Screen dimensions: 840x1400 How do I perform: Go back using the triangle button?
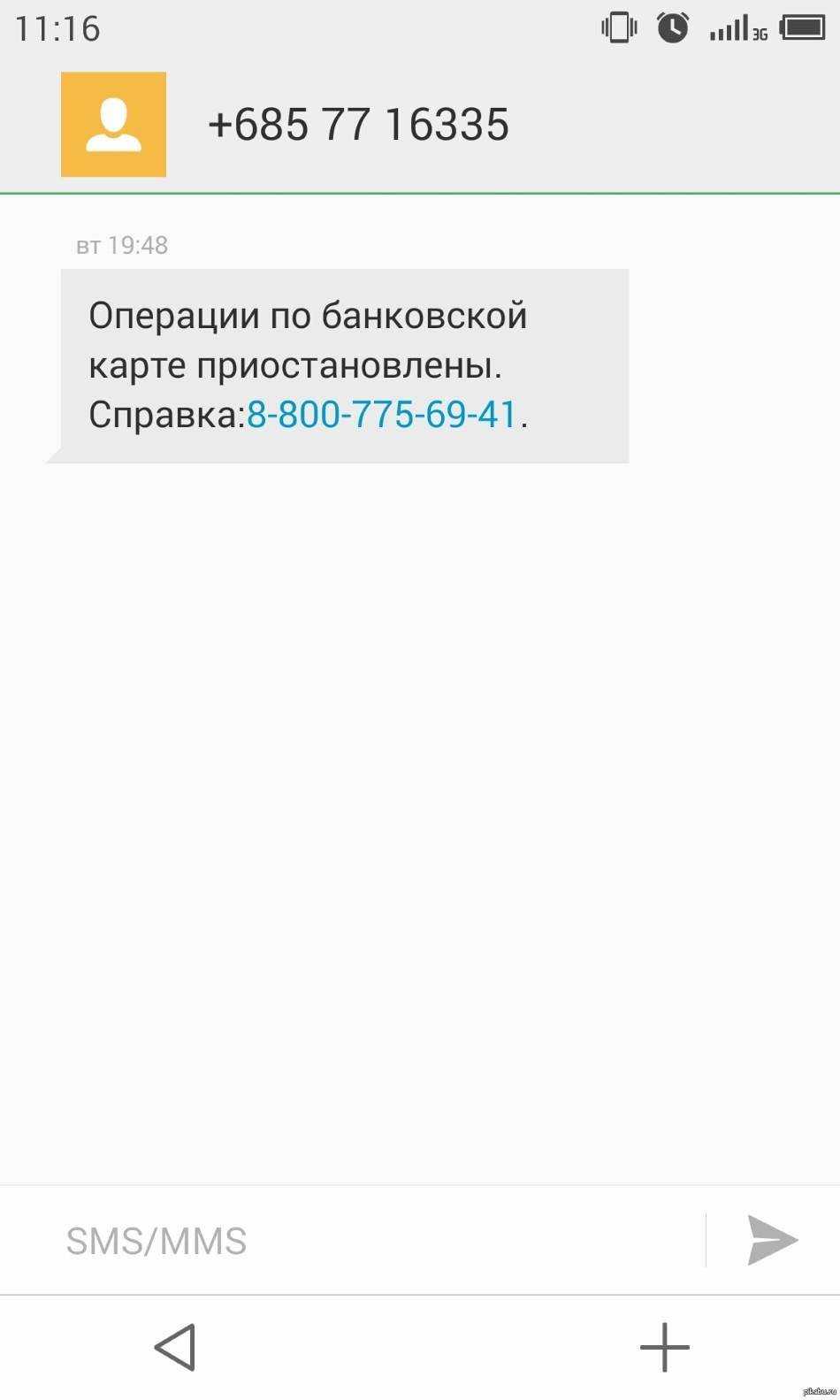(175, 1347)
